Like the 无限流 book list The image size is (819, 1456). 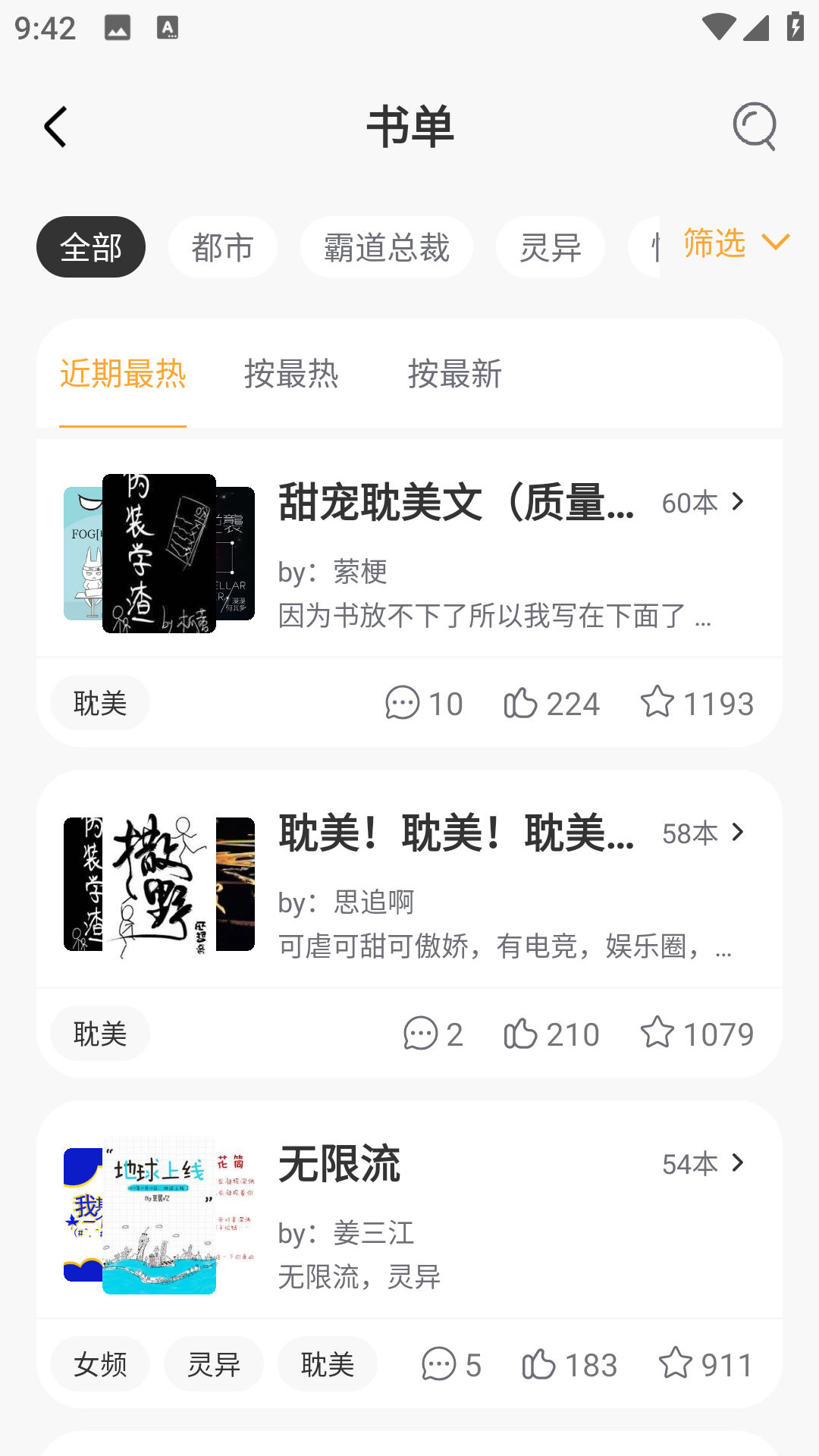point(570,1364)
